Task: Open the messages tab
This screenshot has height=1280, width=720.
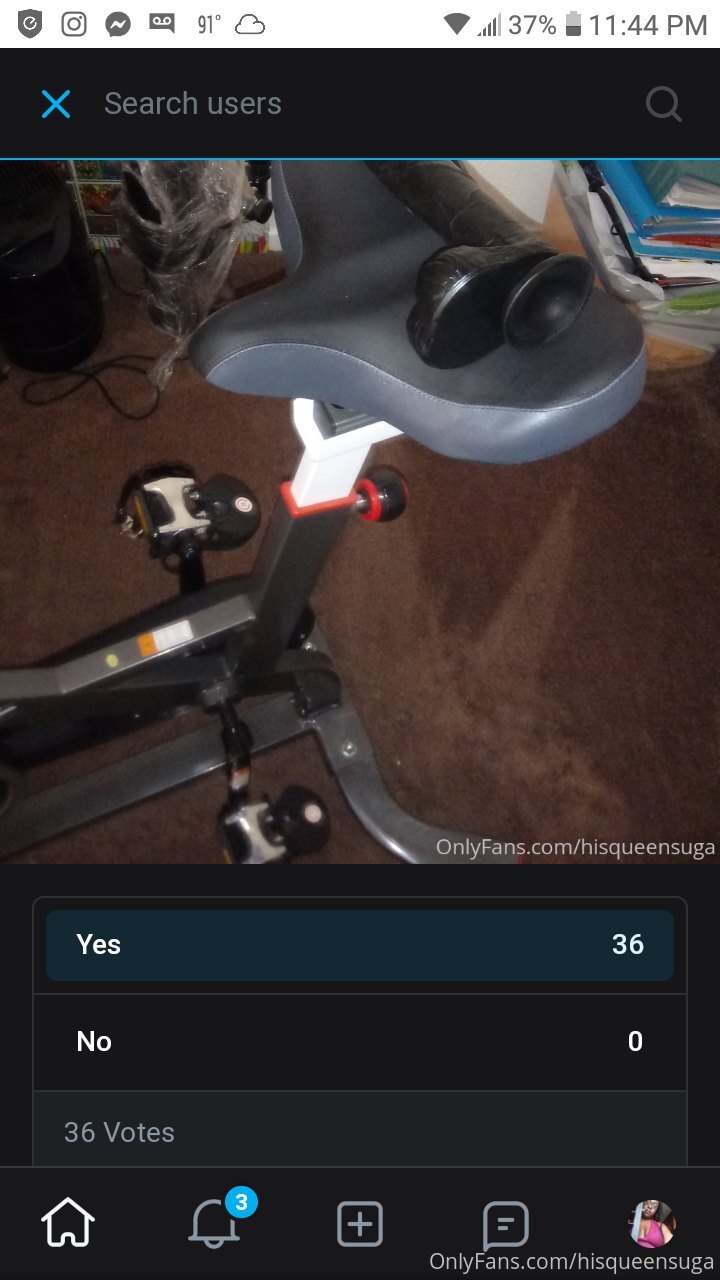Action: (x=506, y=1225)
